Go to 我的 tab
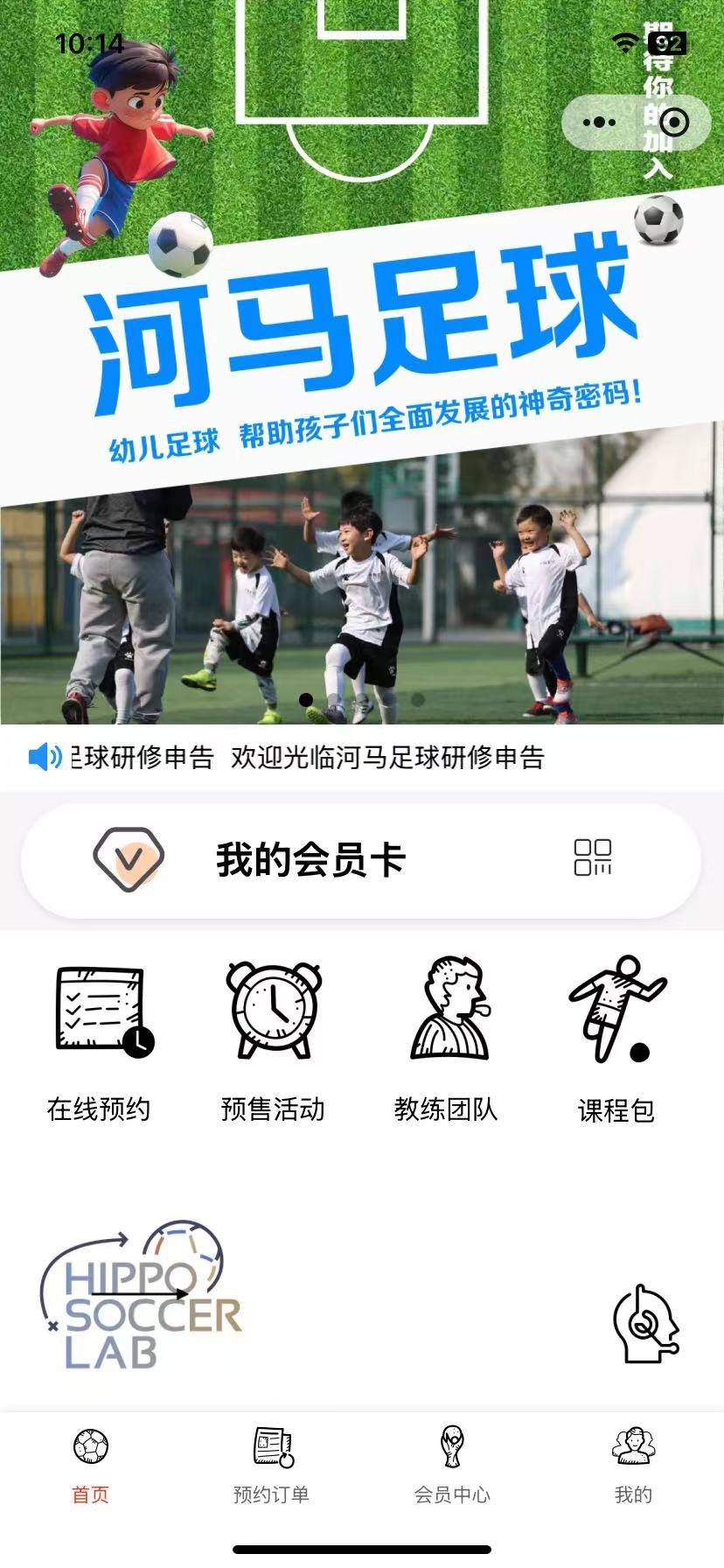 click(633, 1465)
